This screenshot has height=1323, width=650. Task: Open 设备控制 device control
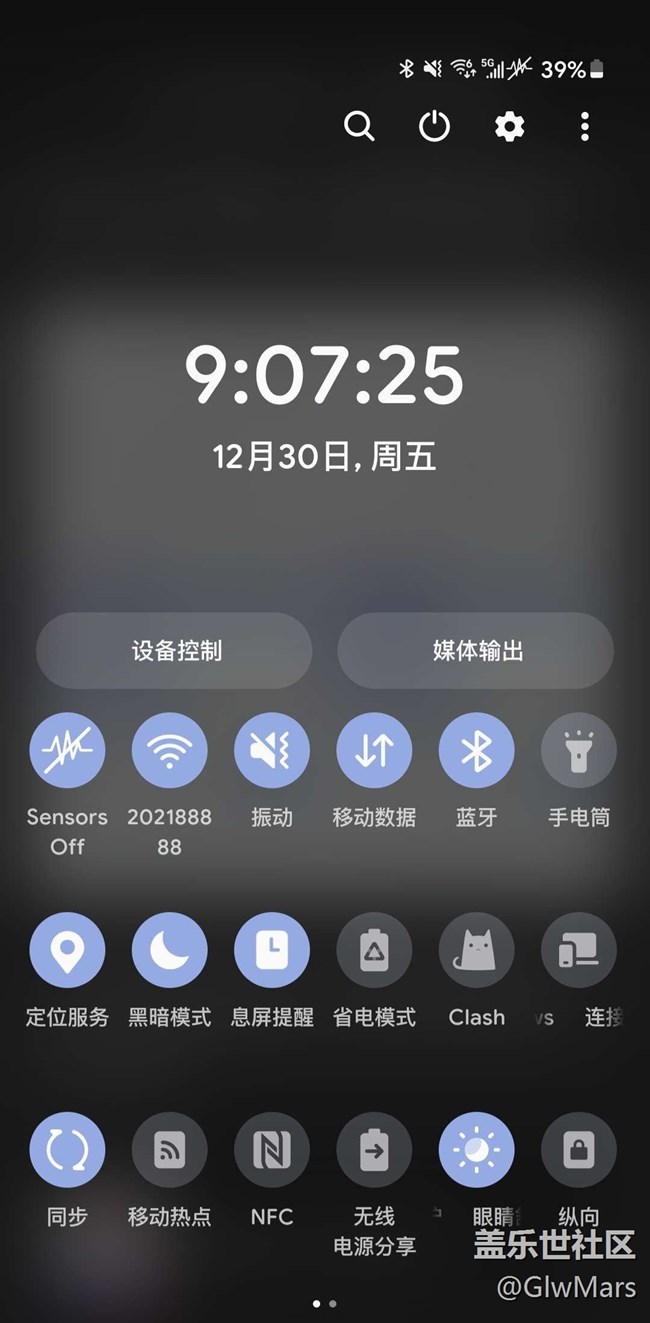tap(174, 651)
